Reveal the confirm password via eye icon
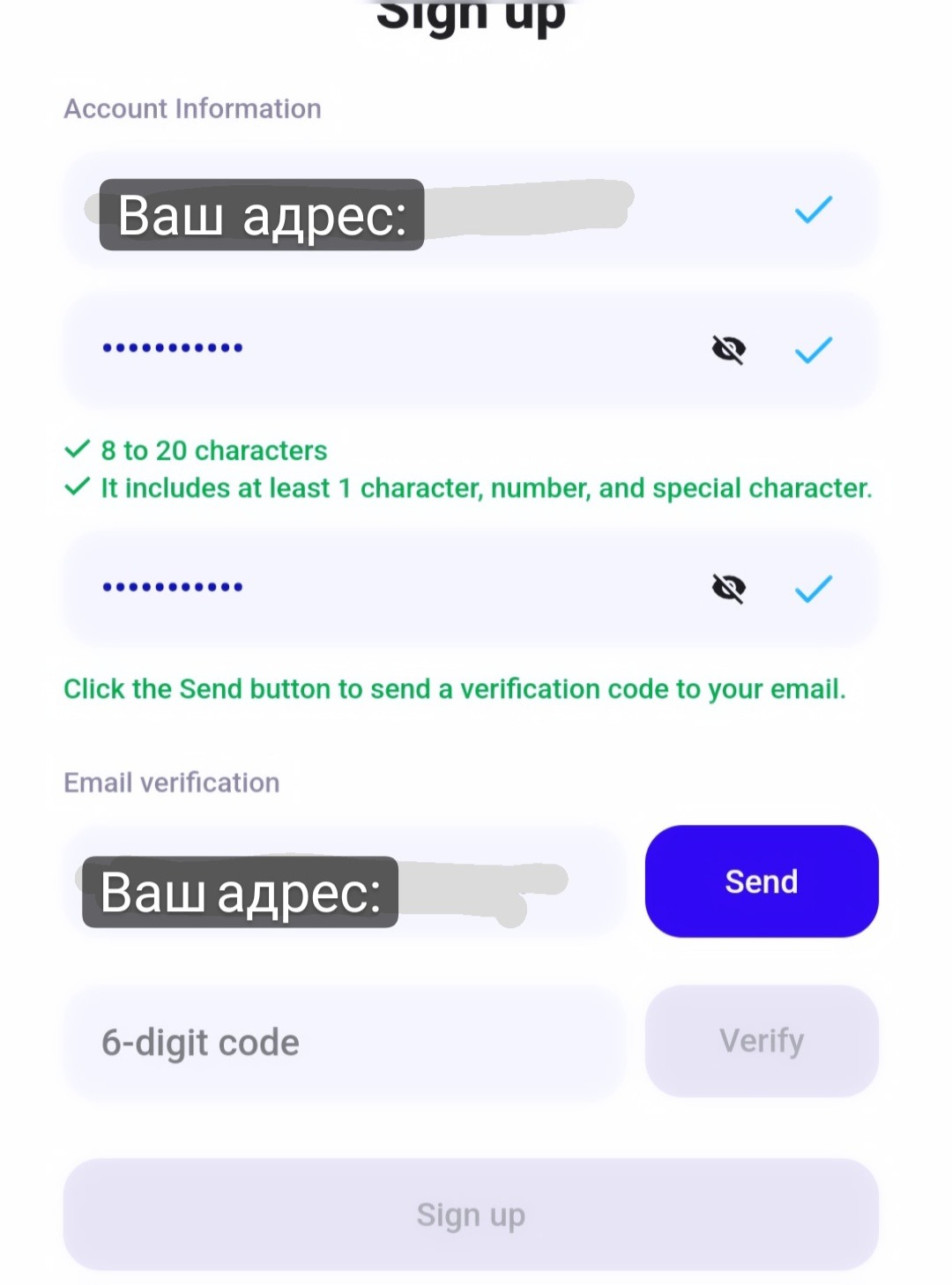This screenshot has width=952, height=1285. (x=728, y=588)
